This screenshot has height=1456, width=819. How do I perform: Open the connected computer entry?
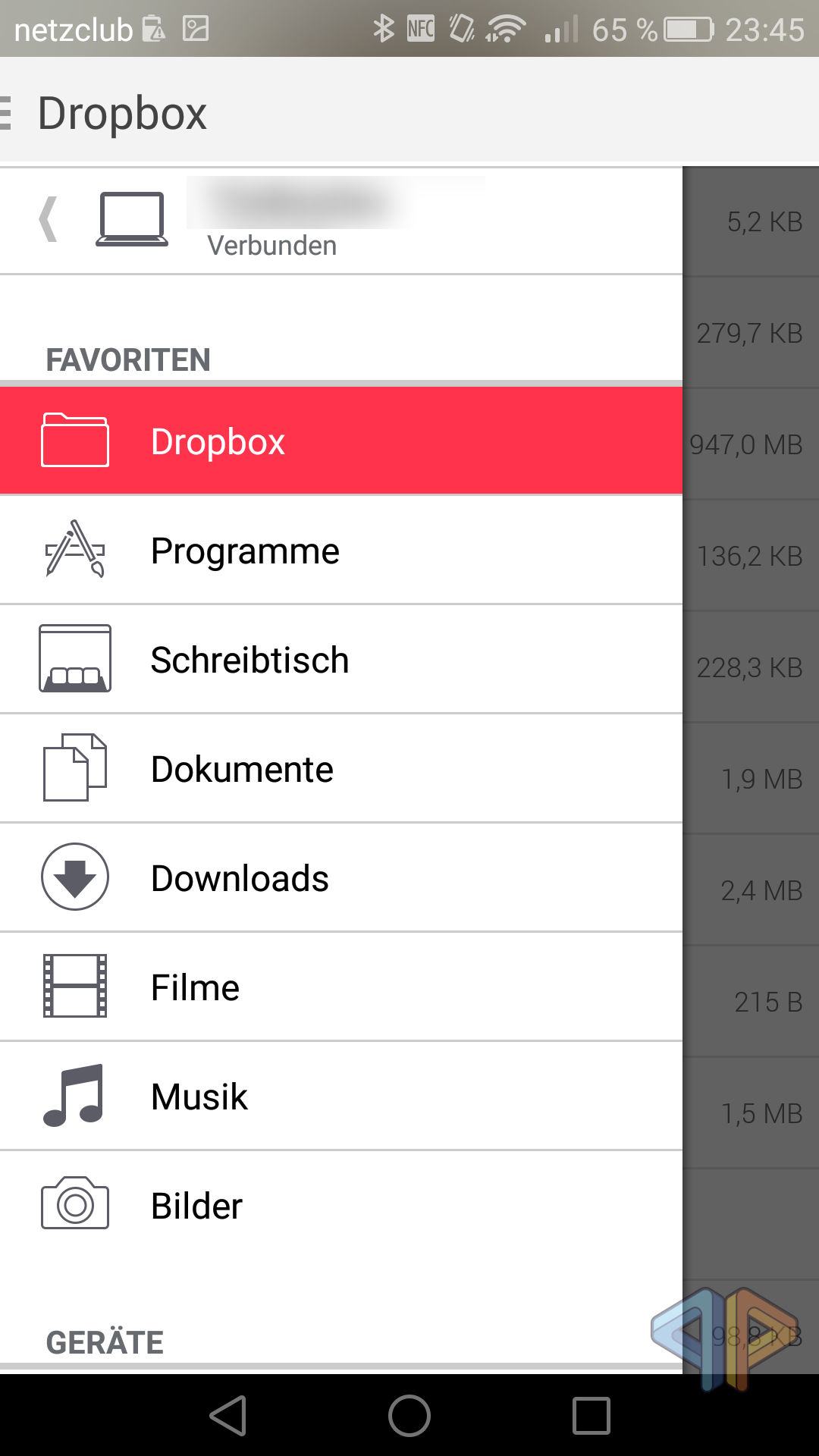[x=303, y=220]
